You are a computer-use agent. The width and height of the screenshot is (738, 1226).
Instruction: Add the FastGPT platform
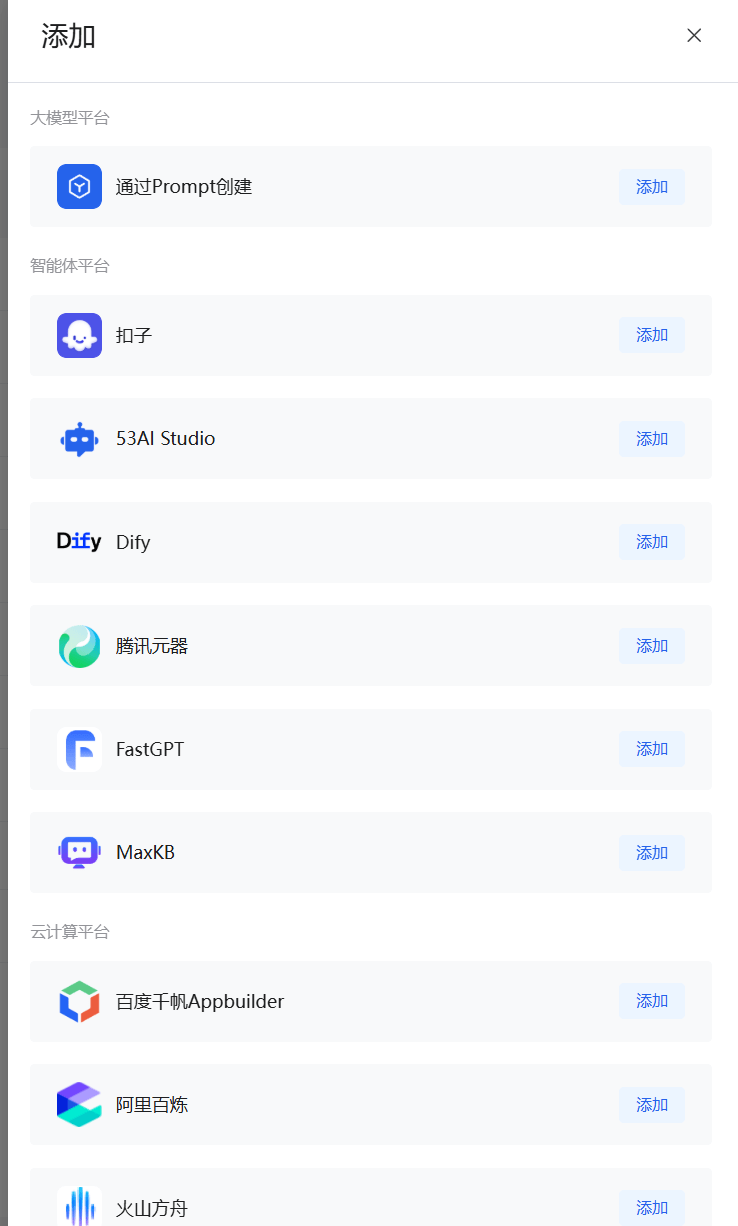coord(651,748)
